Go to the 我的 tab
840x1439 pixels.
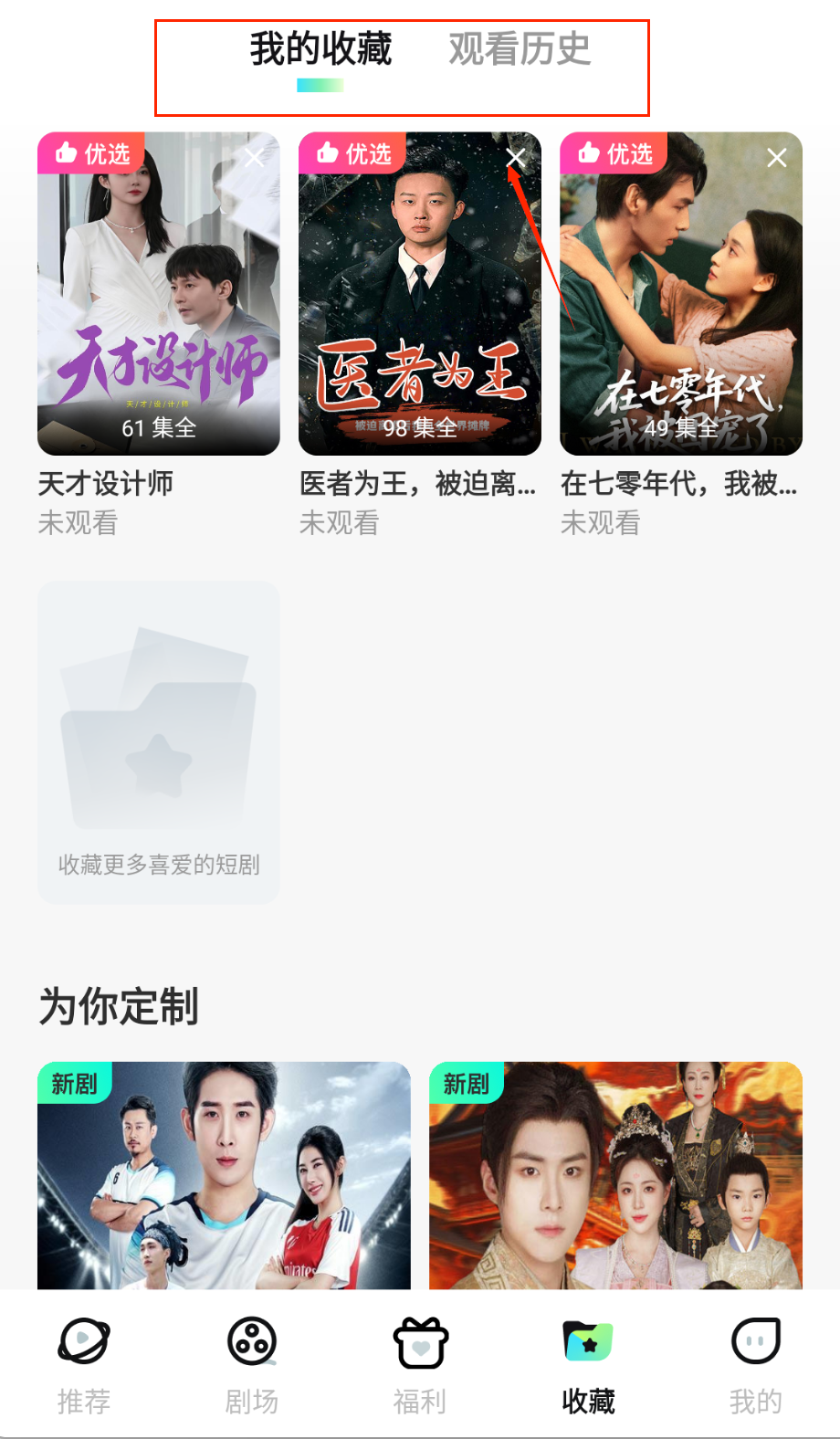click(756, 1364)
